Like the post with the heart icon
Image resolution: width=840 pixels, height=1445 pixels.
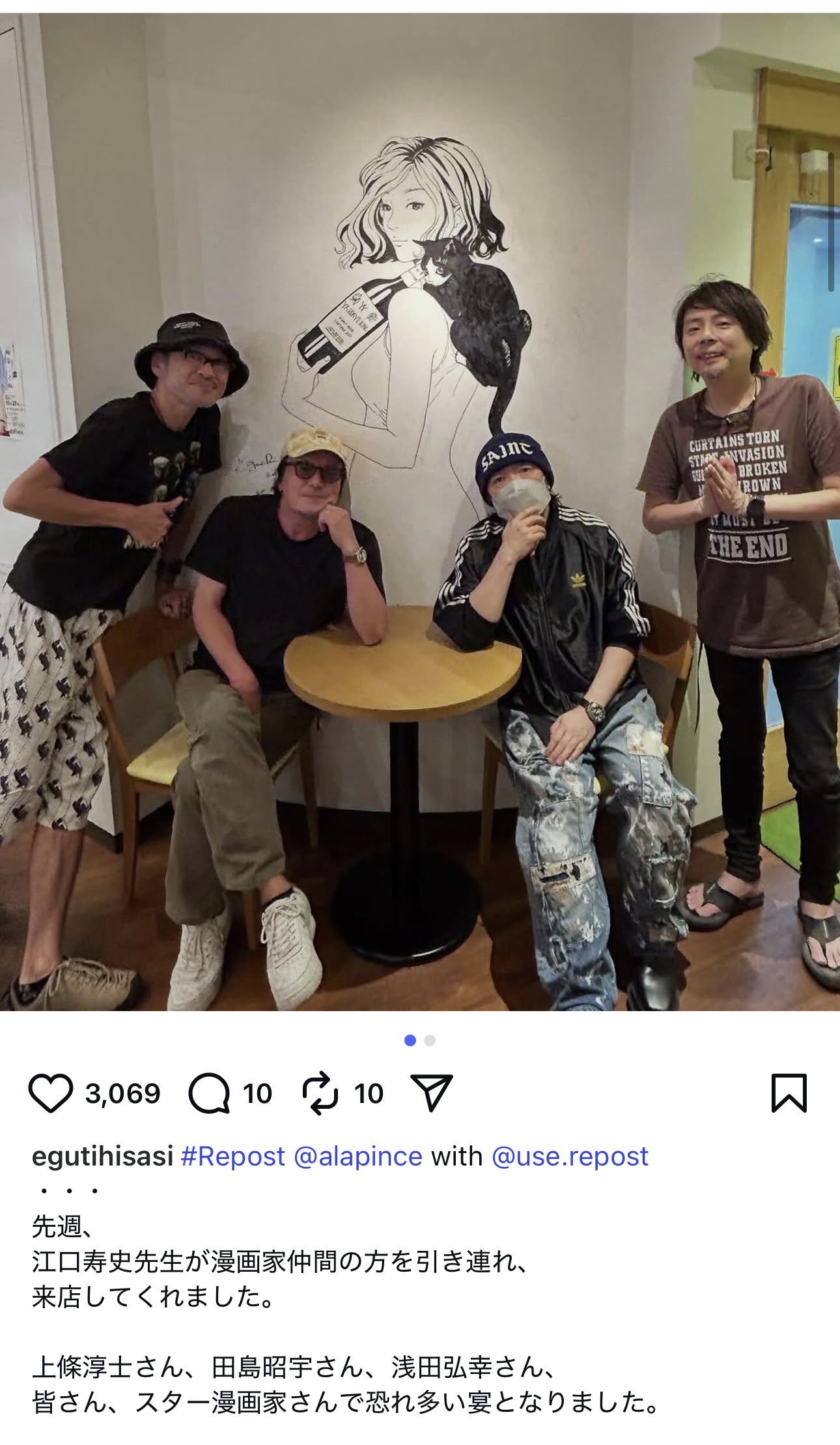50,1093
